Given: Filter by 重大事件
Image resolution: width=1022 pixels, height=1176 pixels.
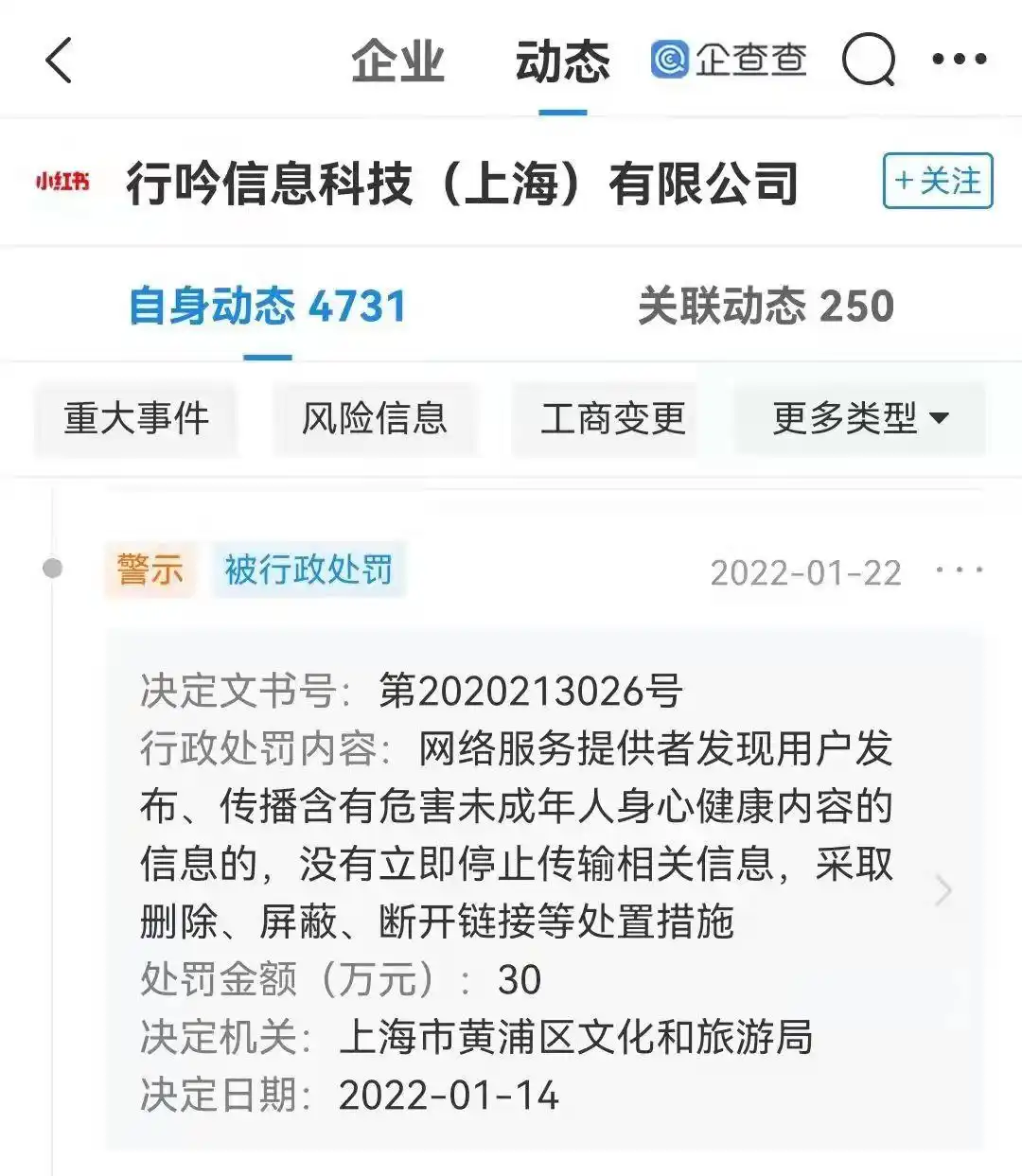Looking at the screenshot, I should 136,418.
